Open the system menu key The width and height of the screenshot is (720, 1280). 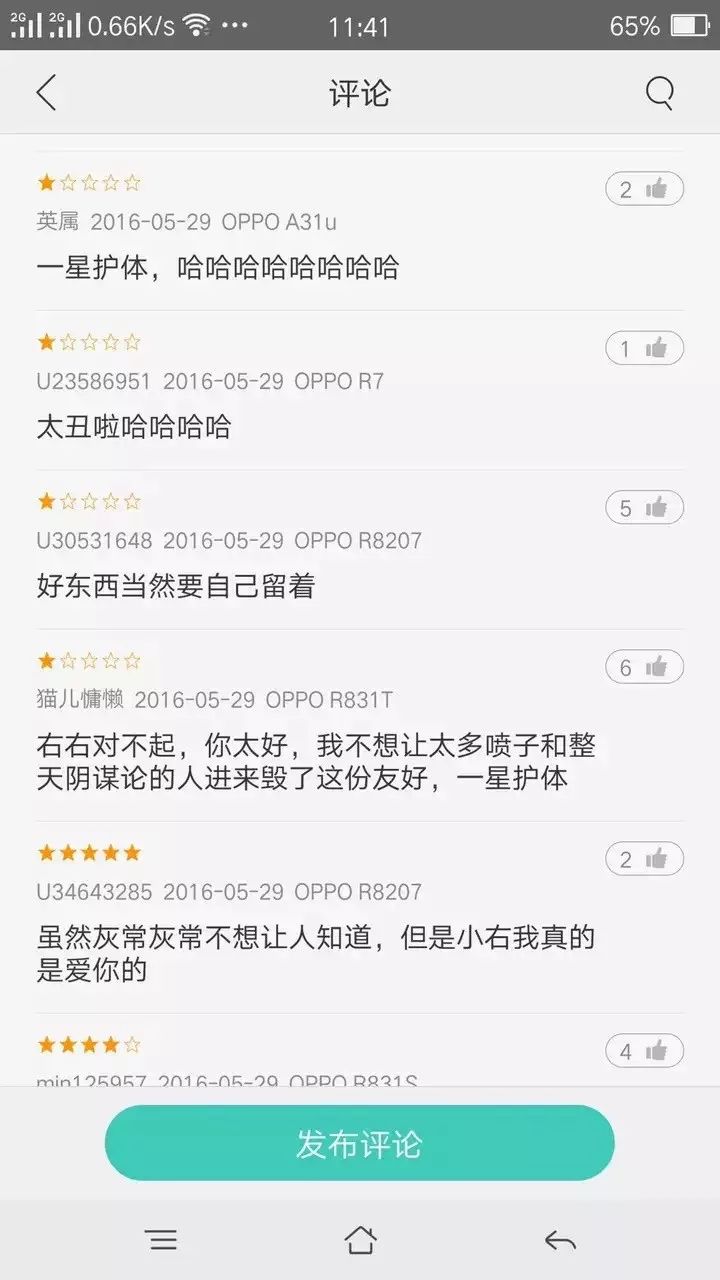162,1241
